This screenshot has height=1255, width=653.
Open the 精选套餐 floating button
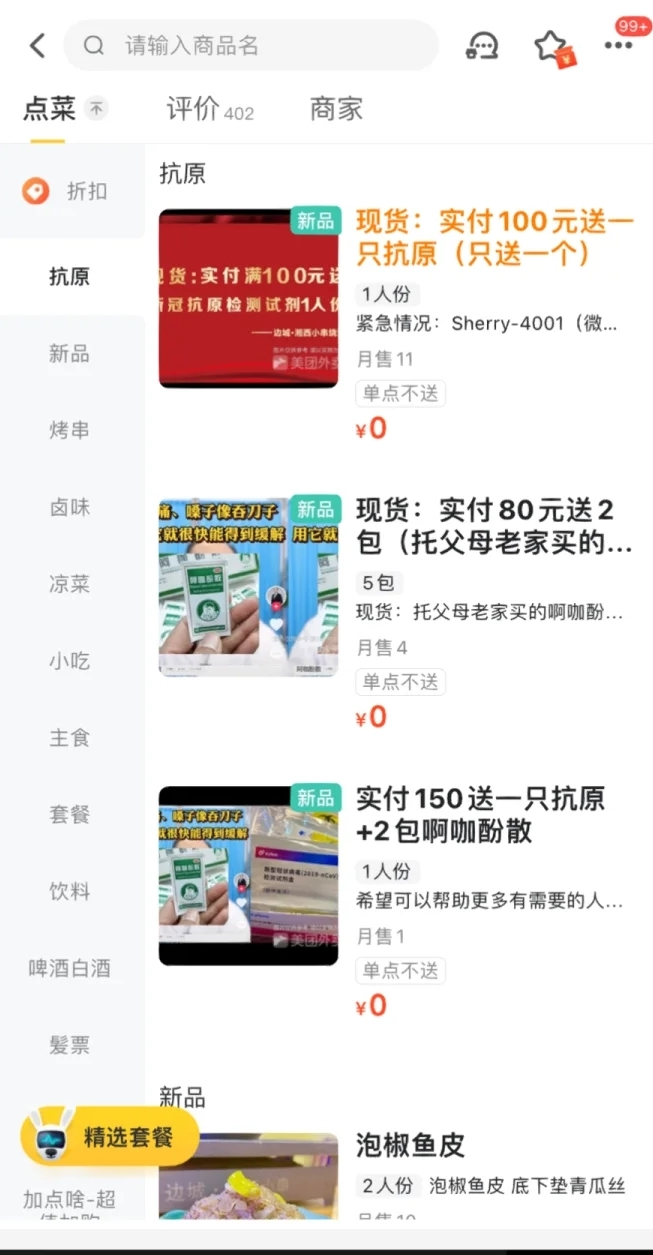coord(110,1137)
